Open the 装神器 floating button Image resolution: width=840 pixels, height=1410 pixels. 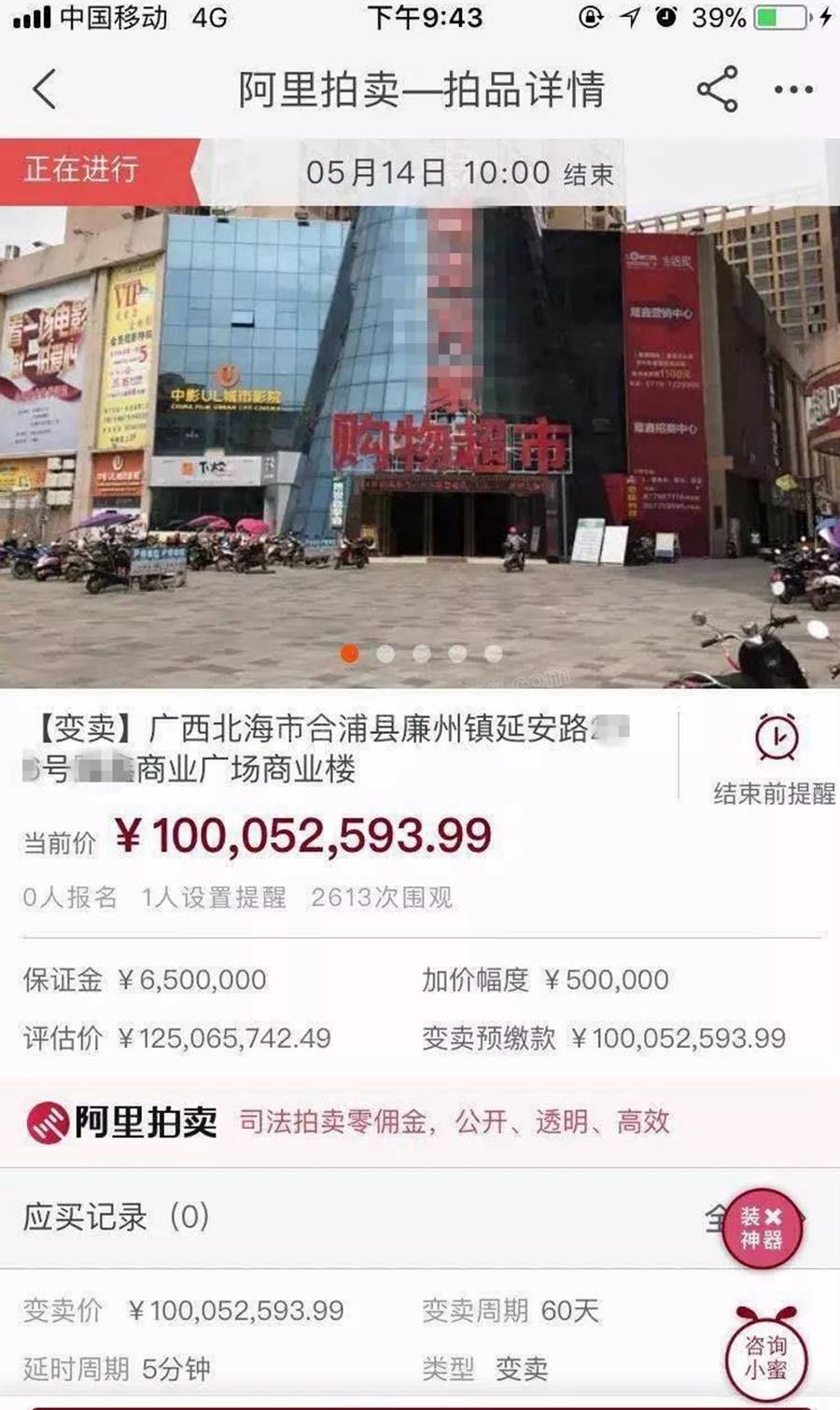point(762,1228)
